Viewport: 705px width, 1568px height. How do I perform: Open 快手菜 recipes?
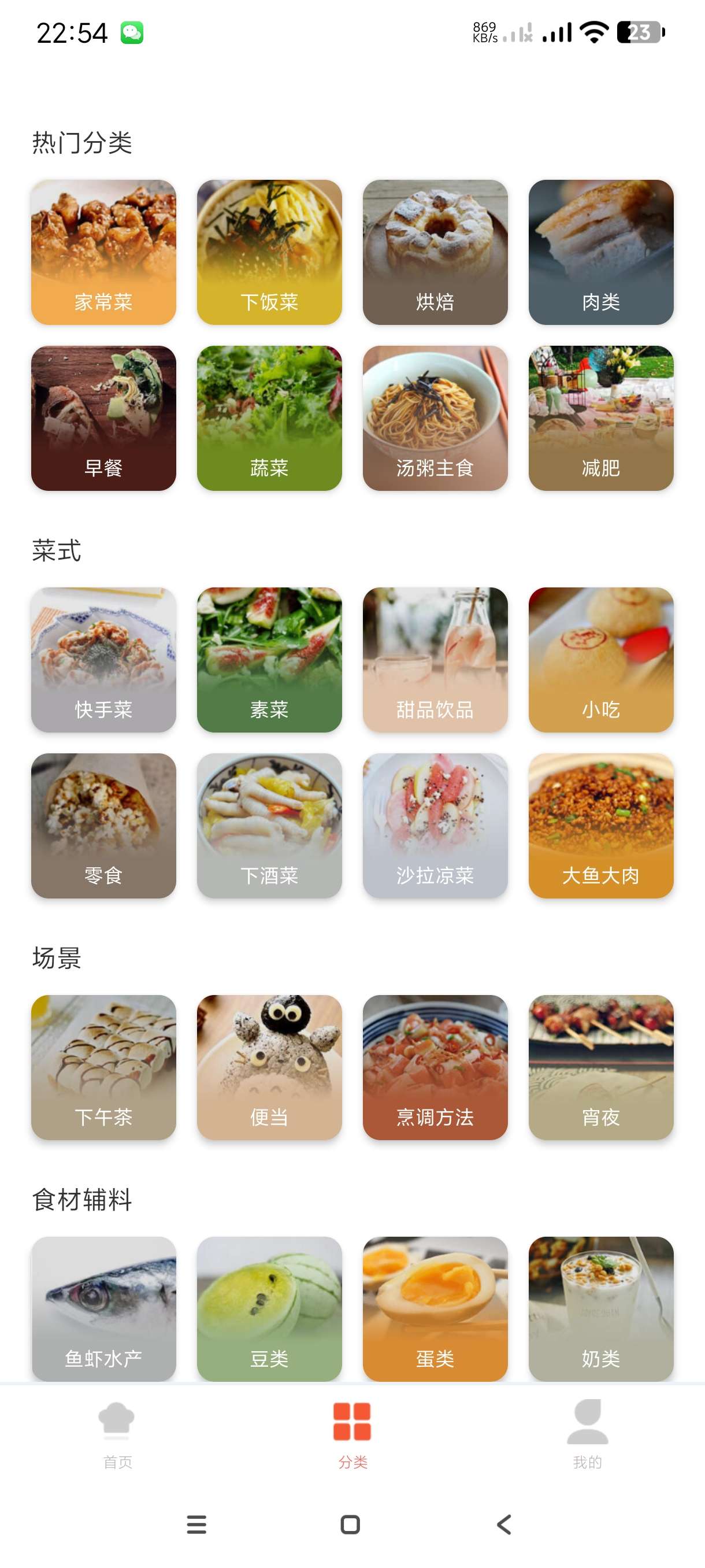pos(103,660)
